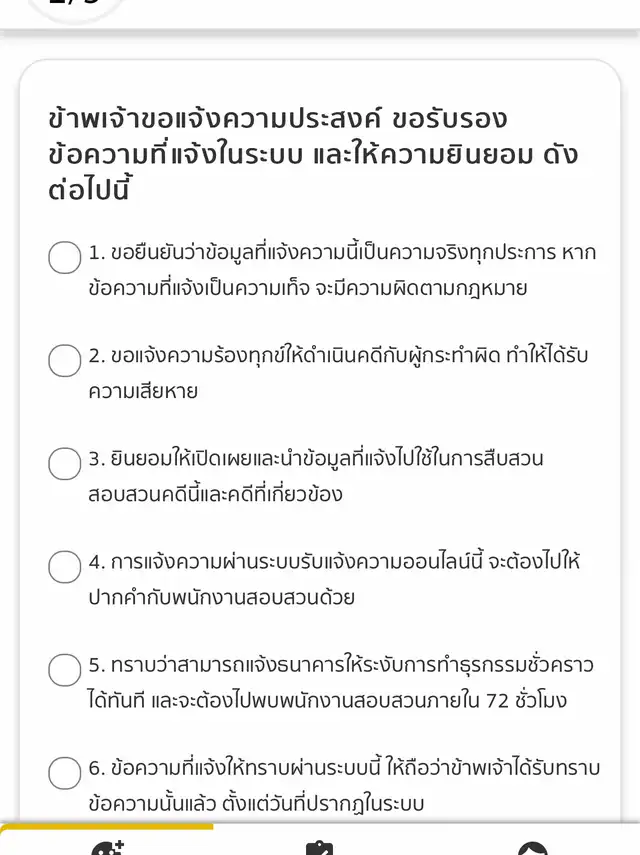Select option 4 about giving statement to investigator
The height and width of the screenshot is (855, 640).
(x=65, y=567)
